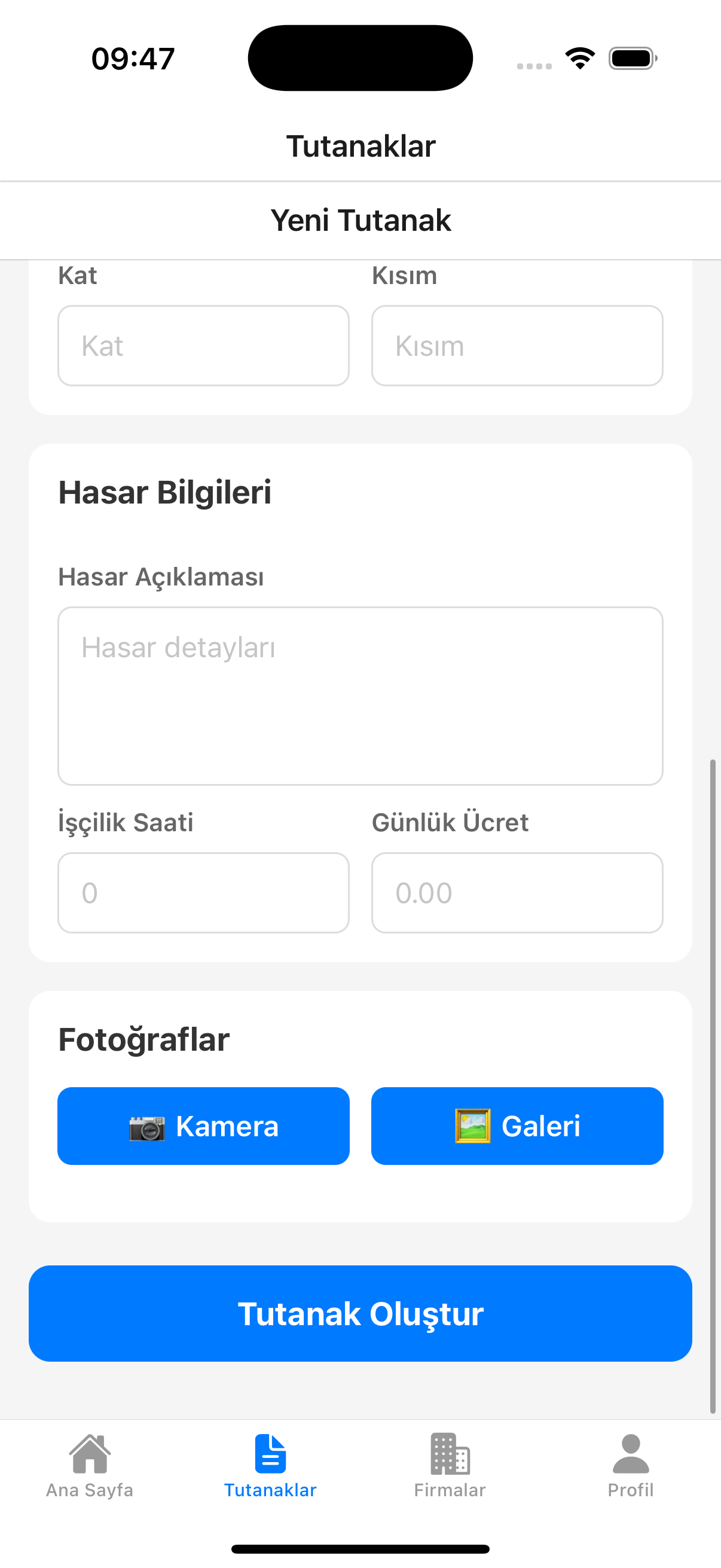721x1568 pixels.
Task: Tap the Profil person icon
Action: [631, 1455]
